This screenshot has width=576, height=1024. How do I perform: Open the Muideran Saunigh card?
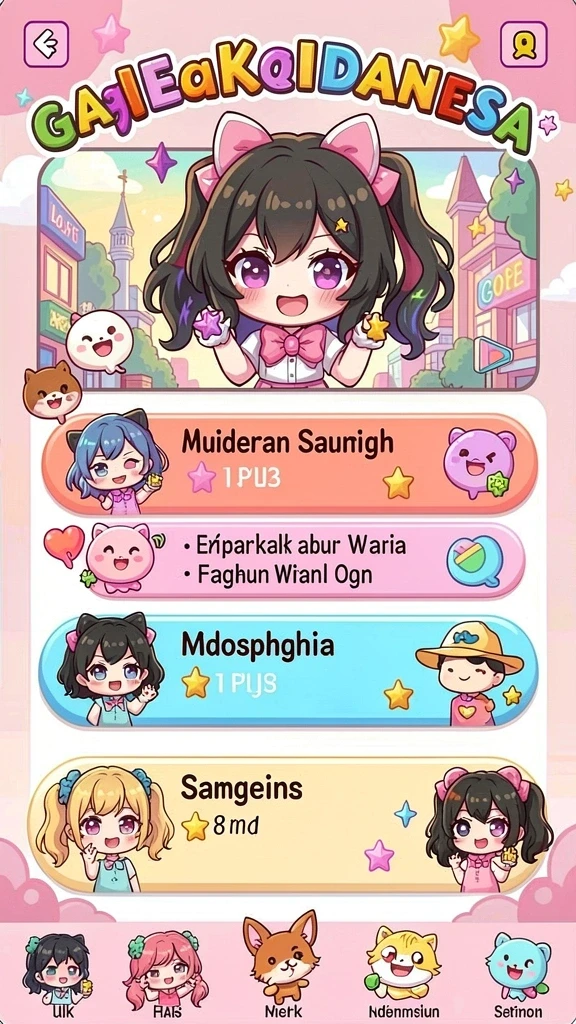tap(289, 464)
